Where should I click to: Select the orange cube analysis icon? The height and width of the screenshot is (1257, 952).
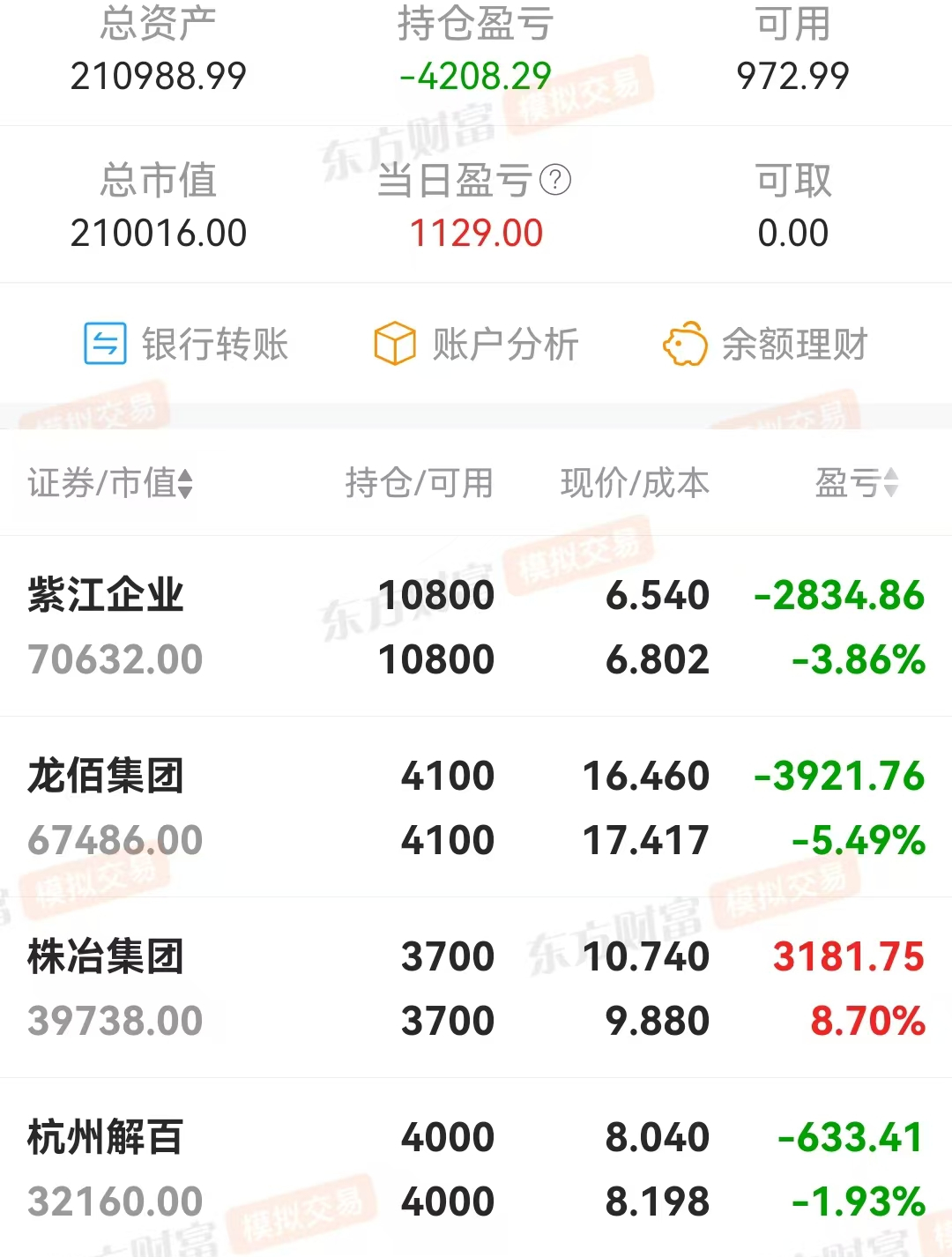click(x=394, y=344)
